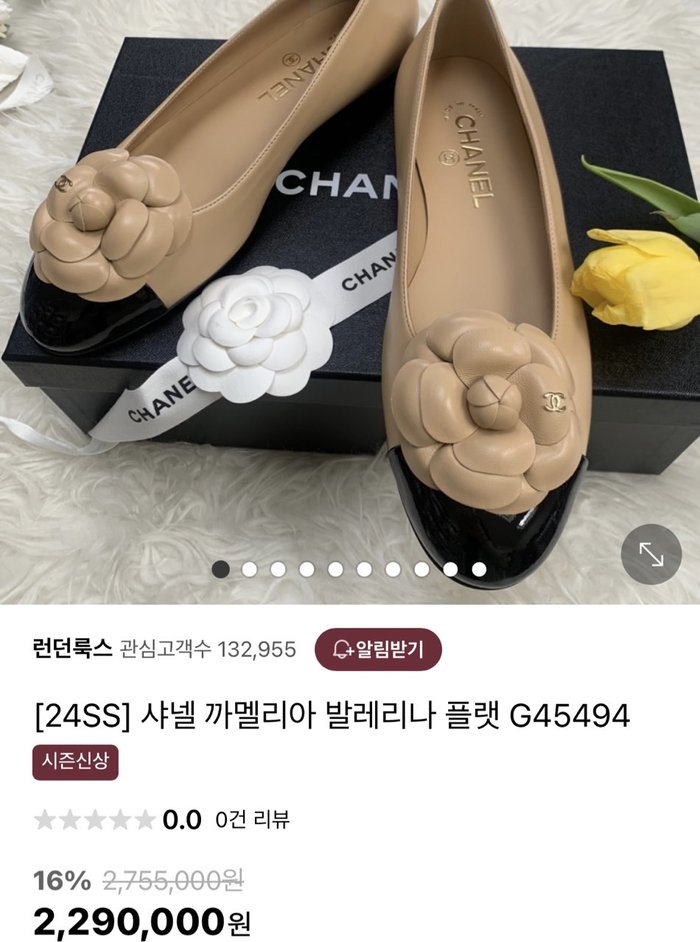Expand the product image to fullscreen

click(x=651, y=553)
